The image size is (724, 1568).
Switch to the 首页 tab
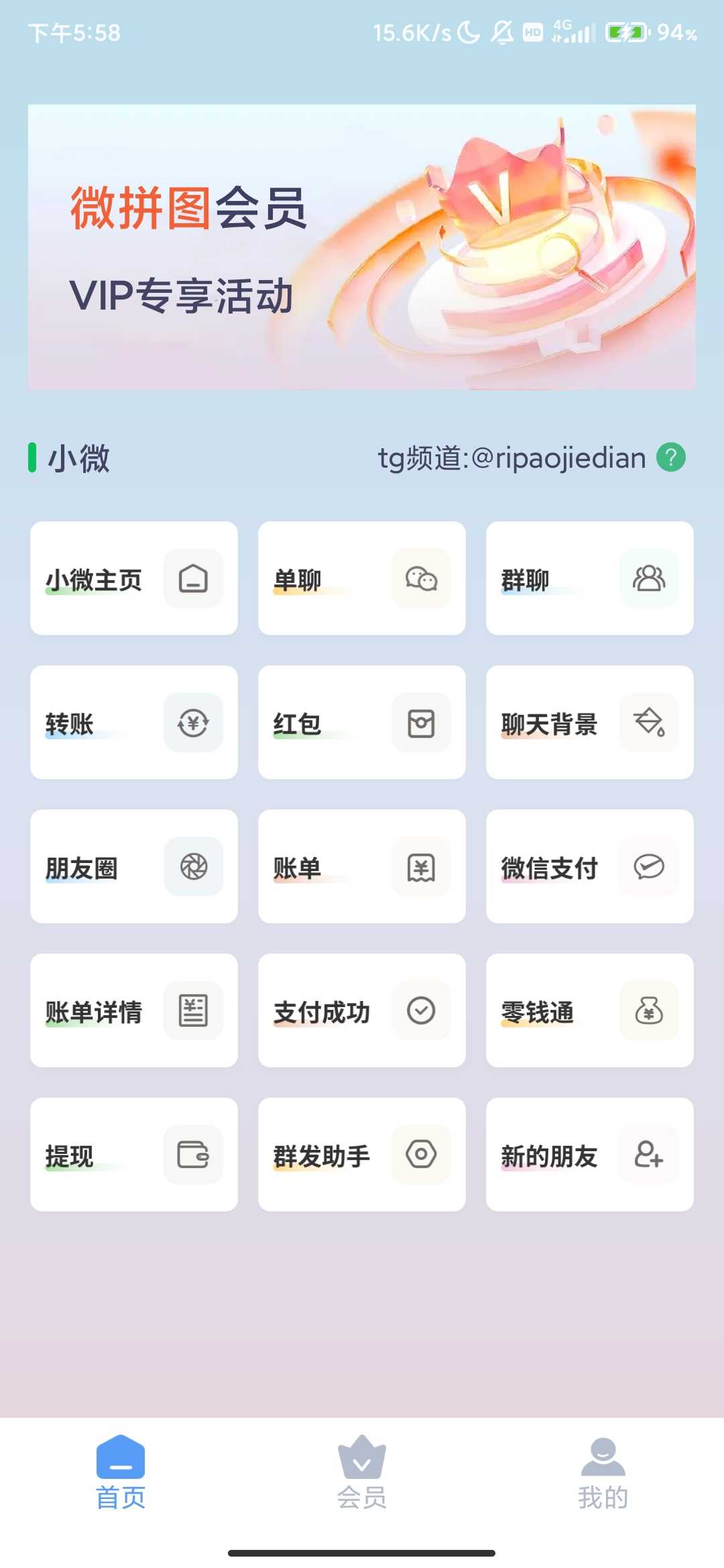[121, 1472]
